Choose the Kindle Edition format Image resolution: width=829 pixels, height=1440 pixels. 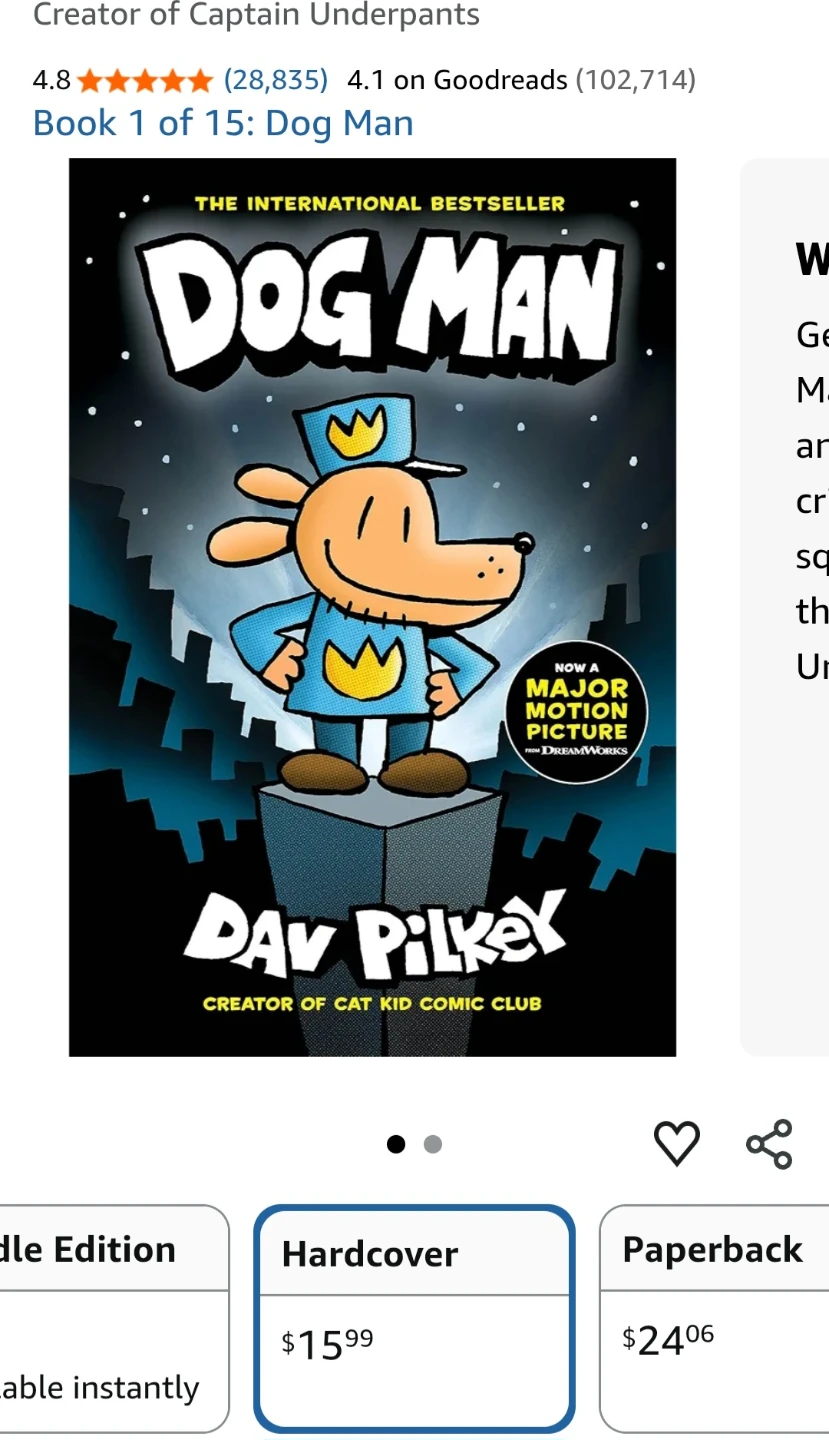[x=114, y=1319]
